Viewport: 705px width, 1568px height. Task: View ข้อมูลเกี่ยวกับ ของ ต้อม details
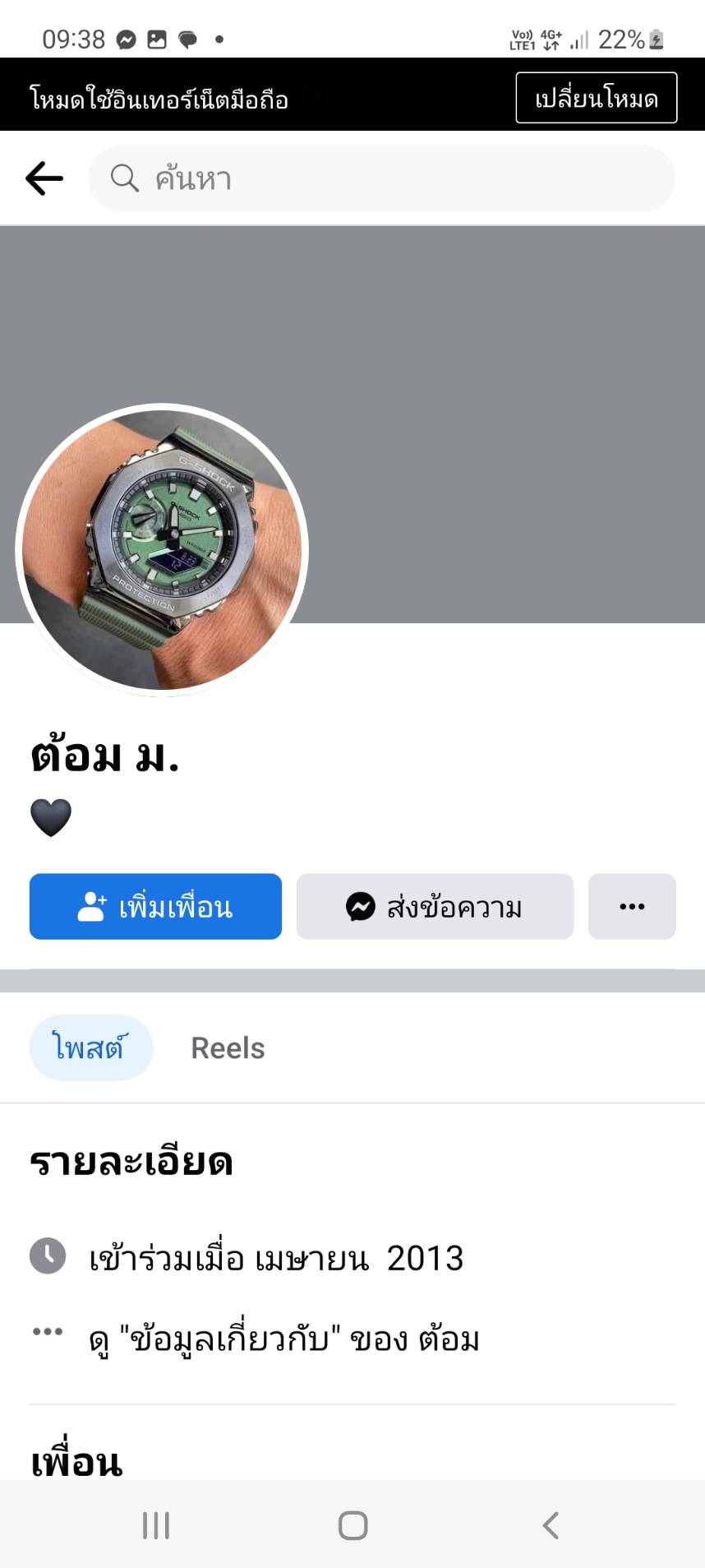click(x=283, y=1339)
